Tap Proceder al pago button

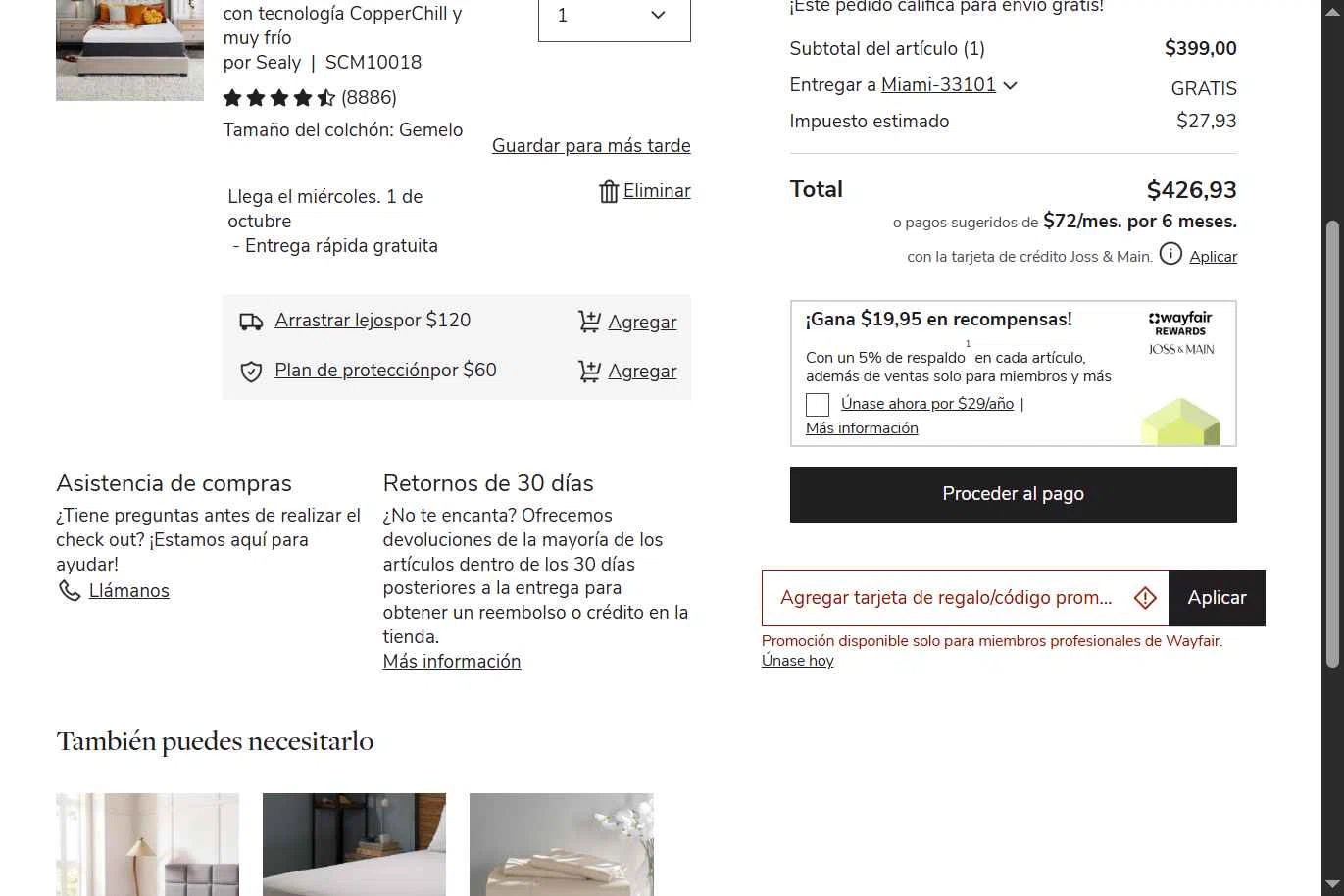coord(1013,494)
